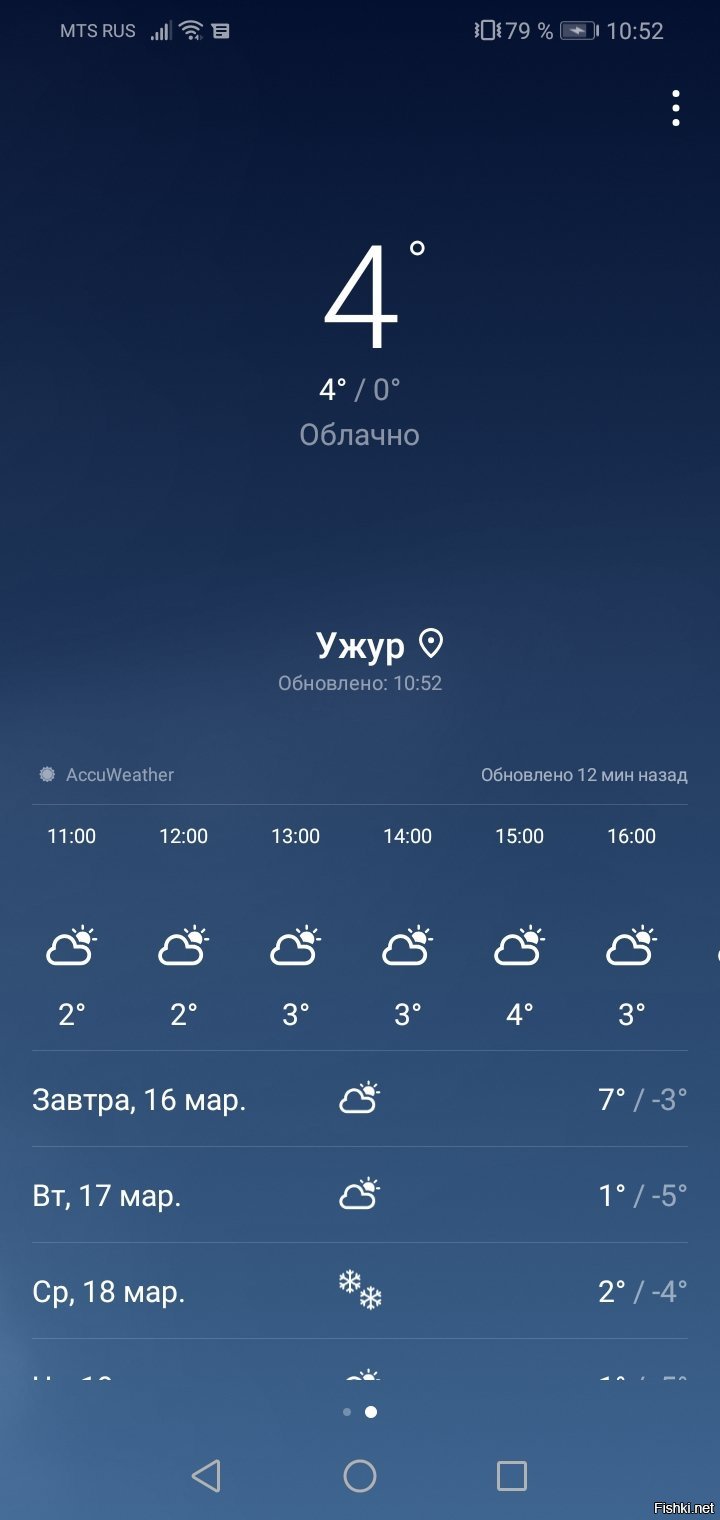The width and height of the screenshot is (720, 1520).
Task: Open the recent apps overview
Action: pyautogui.click(x=512, y=1476)
